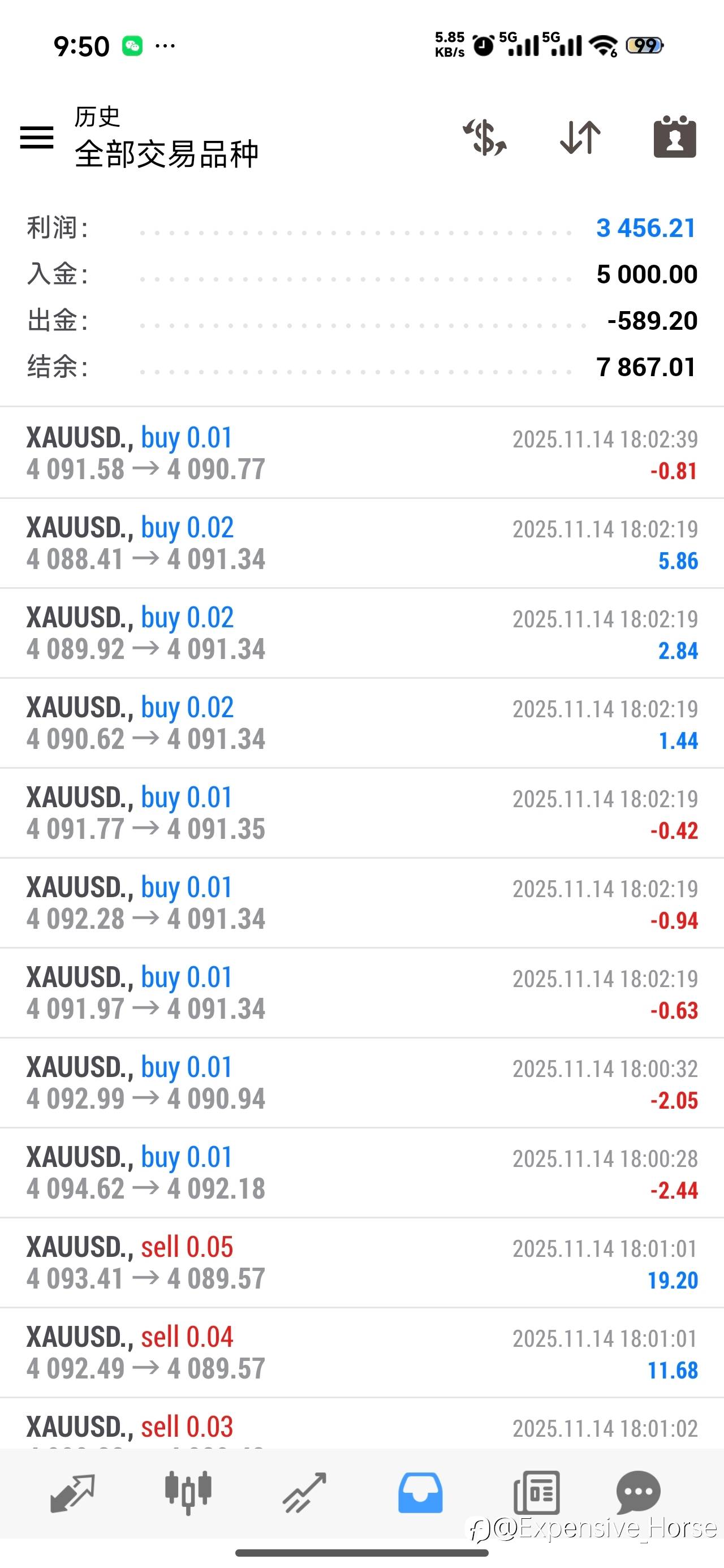
Task: Switch to the Quotes tab
Action: coord(72,1493)
